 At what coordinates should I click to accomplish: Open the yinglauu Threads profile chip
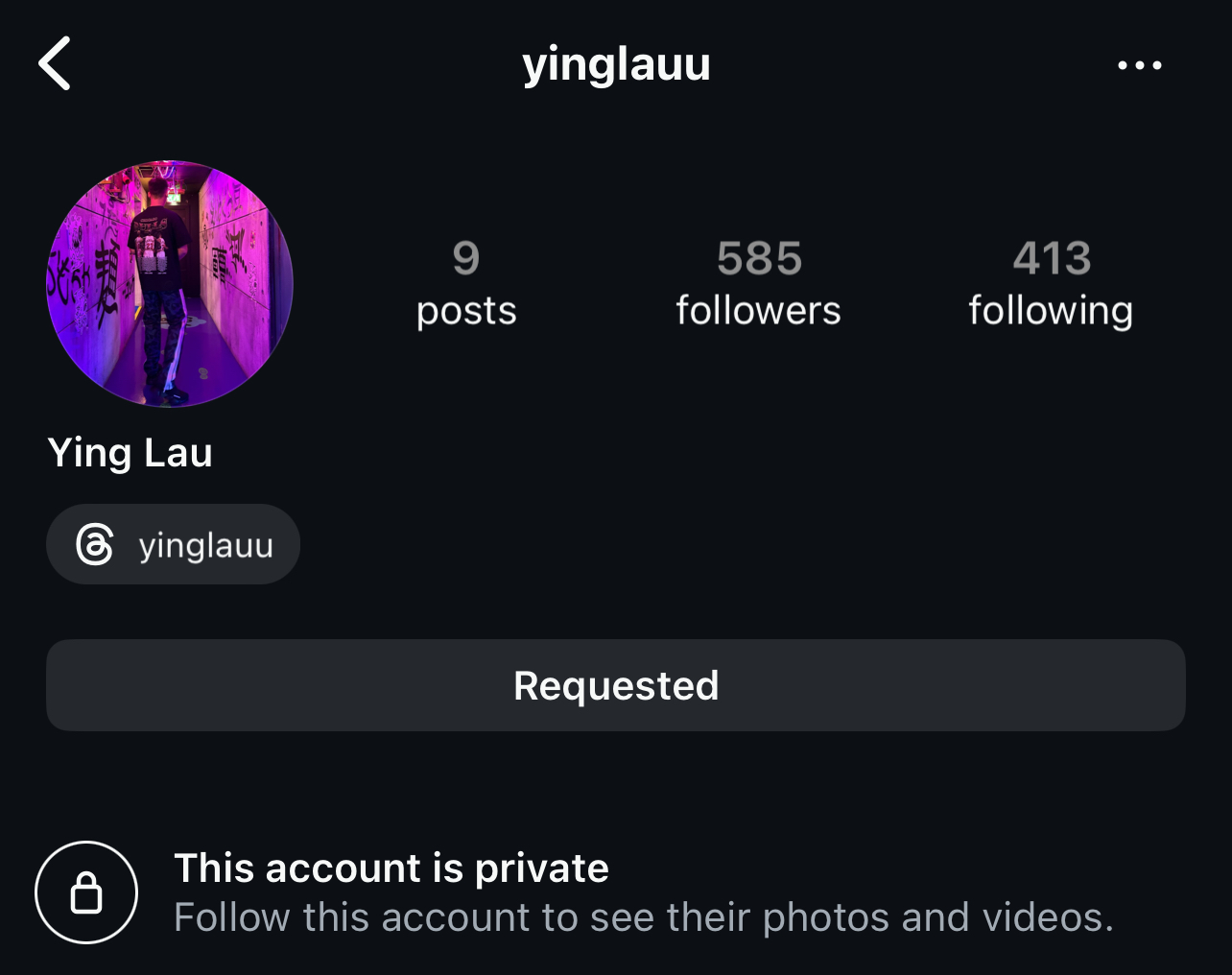tap(174, 545)
